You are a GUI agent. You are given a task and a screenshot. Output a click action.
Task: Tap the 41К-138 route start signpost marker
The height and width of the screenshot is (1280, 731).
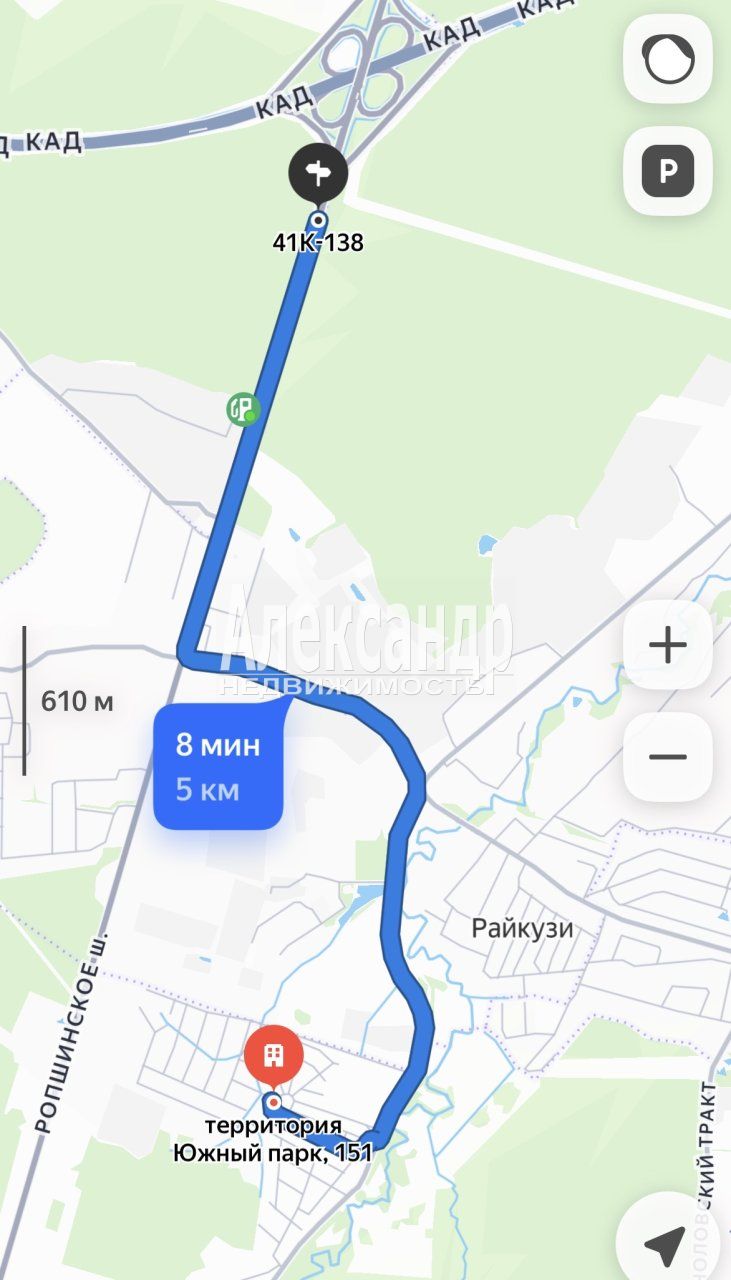click(x=318, y=174)
